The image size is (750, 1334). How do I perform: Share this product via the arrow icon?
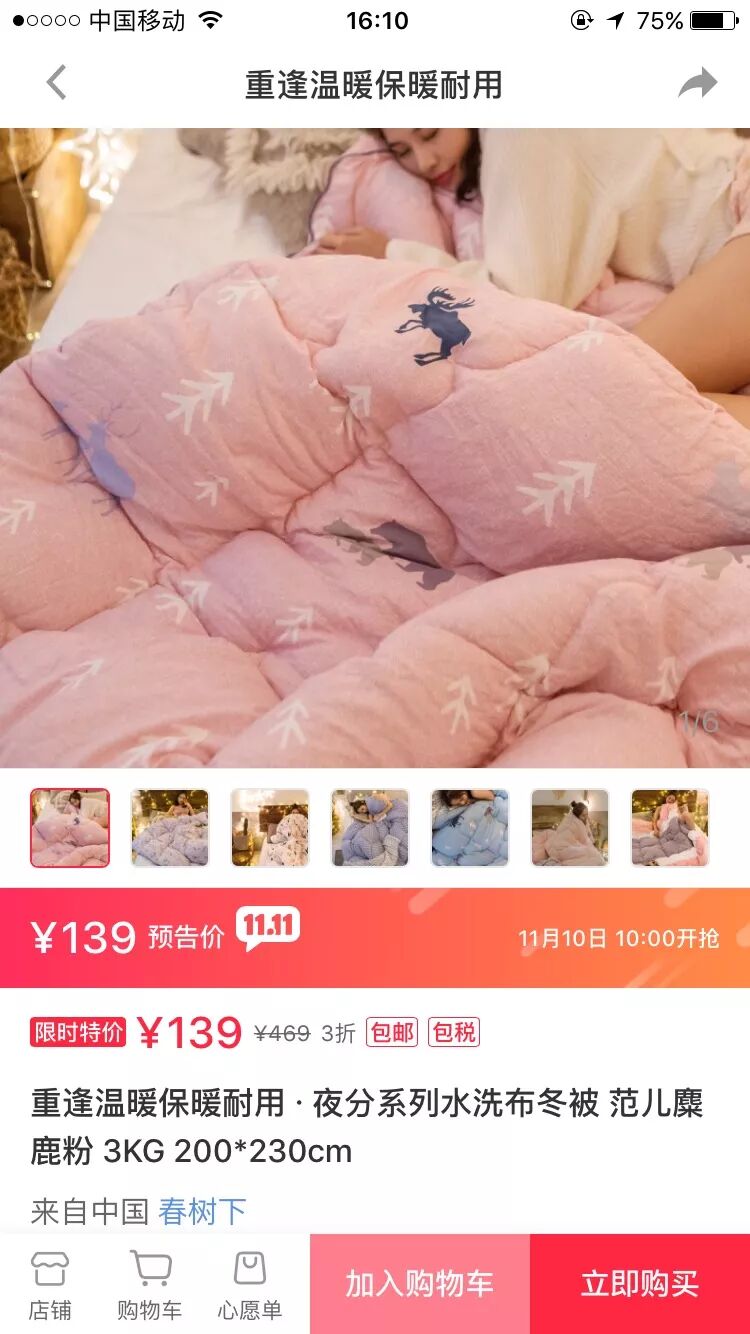tap(697, 84)
